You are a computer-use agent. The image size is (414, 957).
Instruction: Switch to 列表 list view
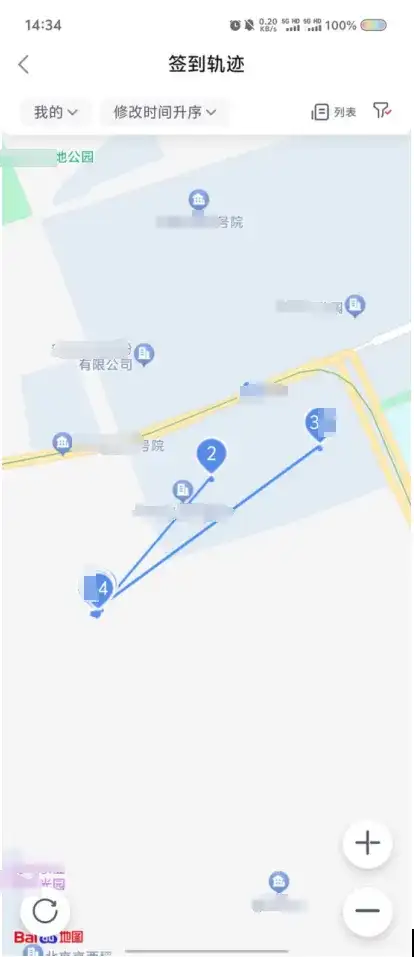(x=333, y=112)
